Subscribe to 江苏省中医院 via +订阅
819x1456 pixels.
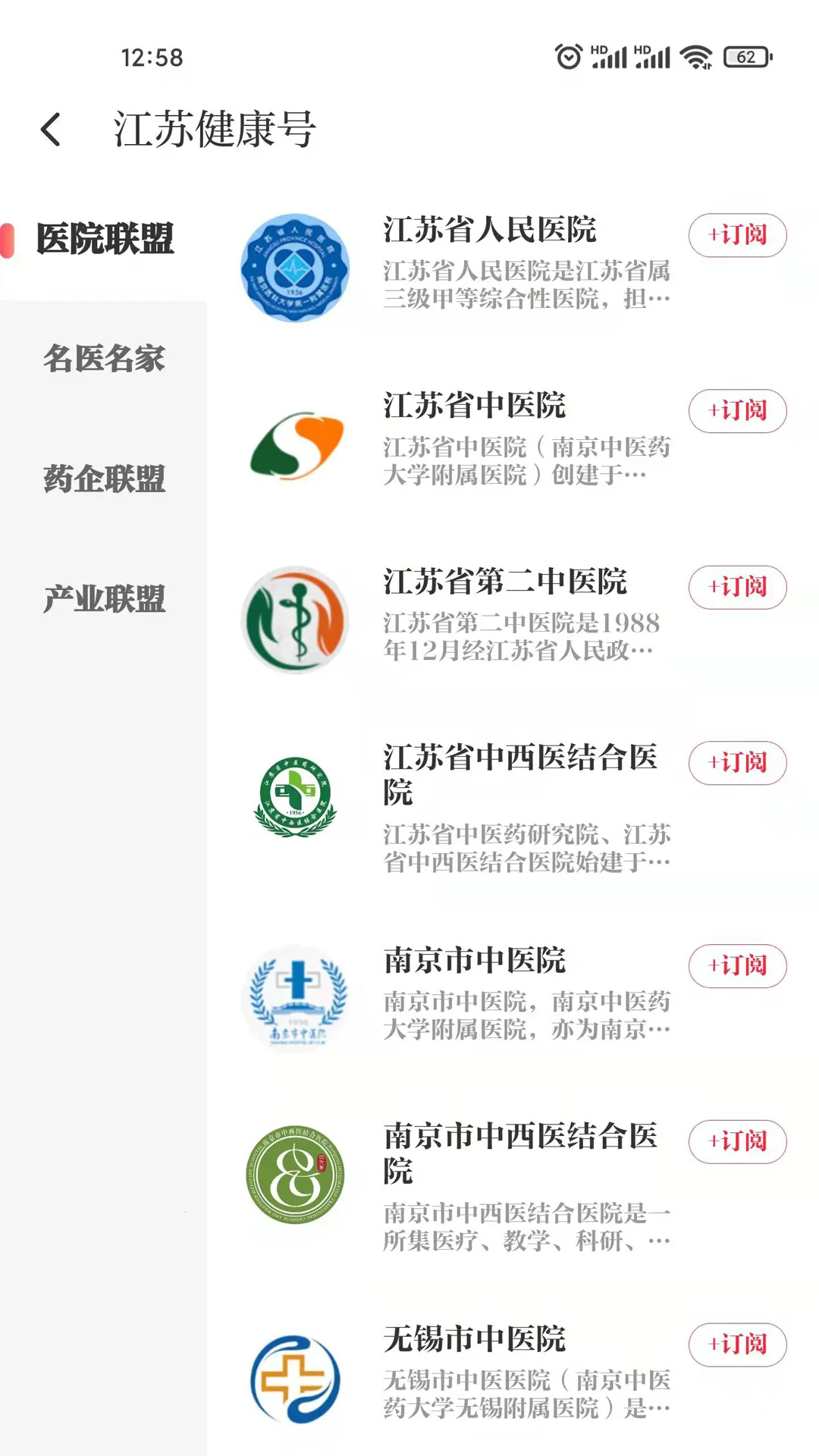[736, 411]
